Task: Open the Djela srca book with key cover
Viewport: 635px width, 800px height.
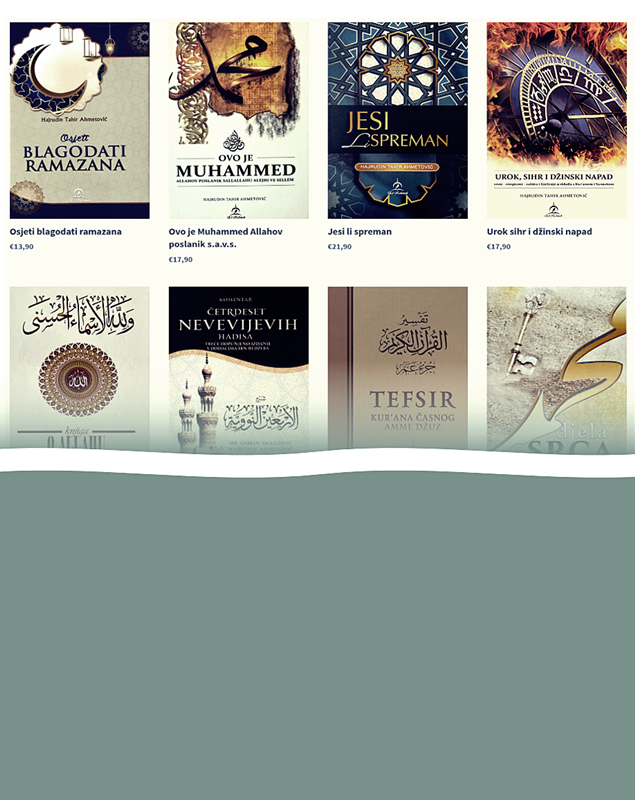Action: tap(556, 368)
